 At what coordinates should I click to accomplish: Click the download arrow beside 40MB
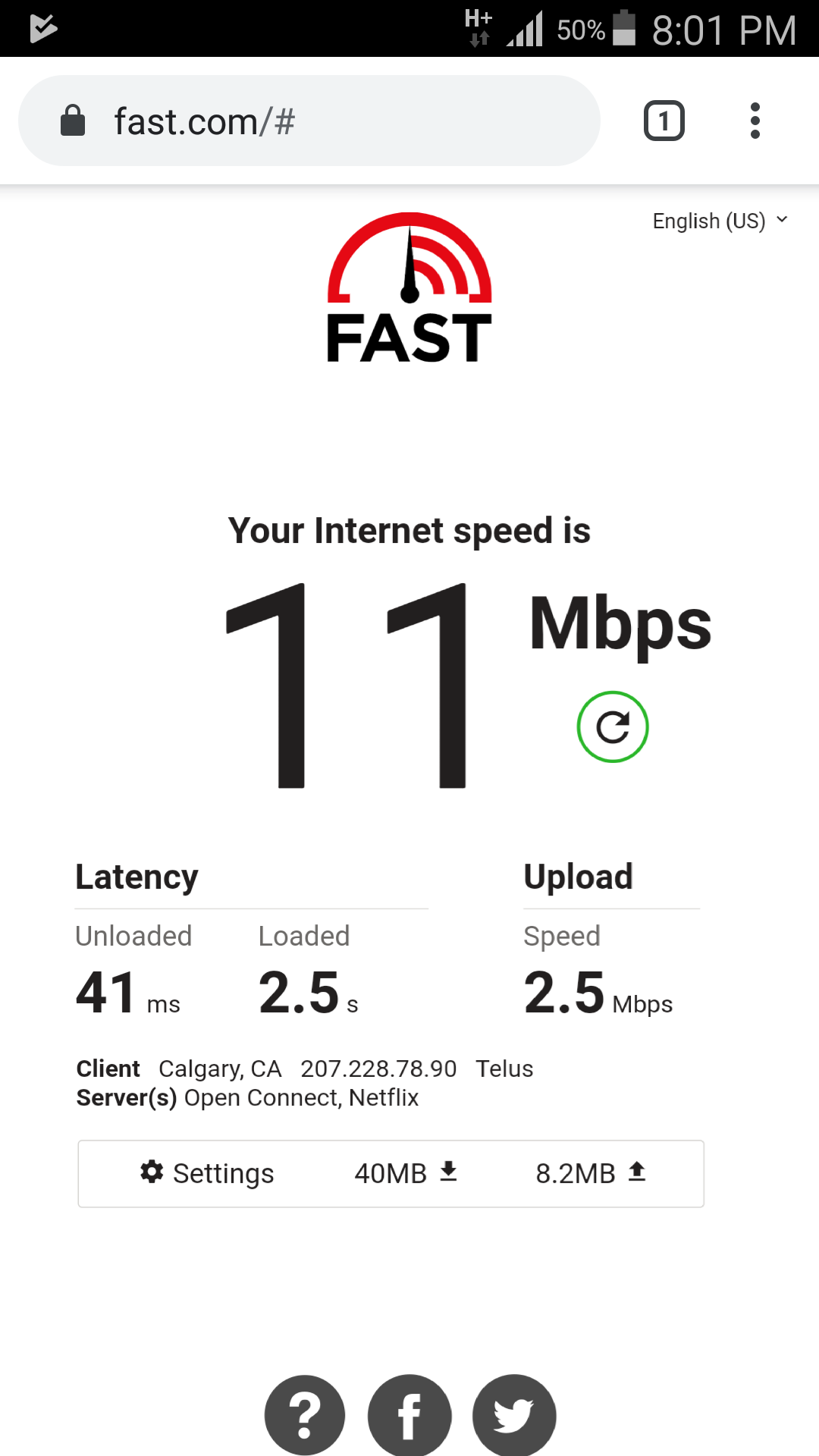point(448,1172)
